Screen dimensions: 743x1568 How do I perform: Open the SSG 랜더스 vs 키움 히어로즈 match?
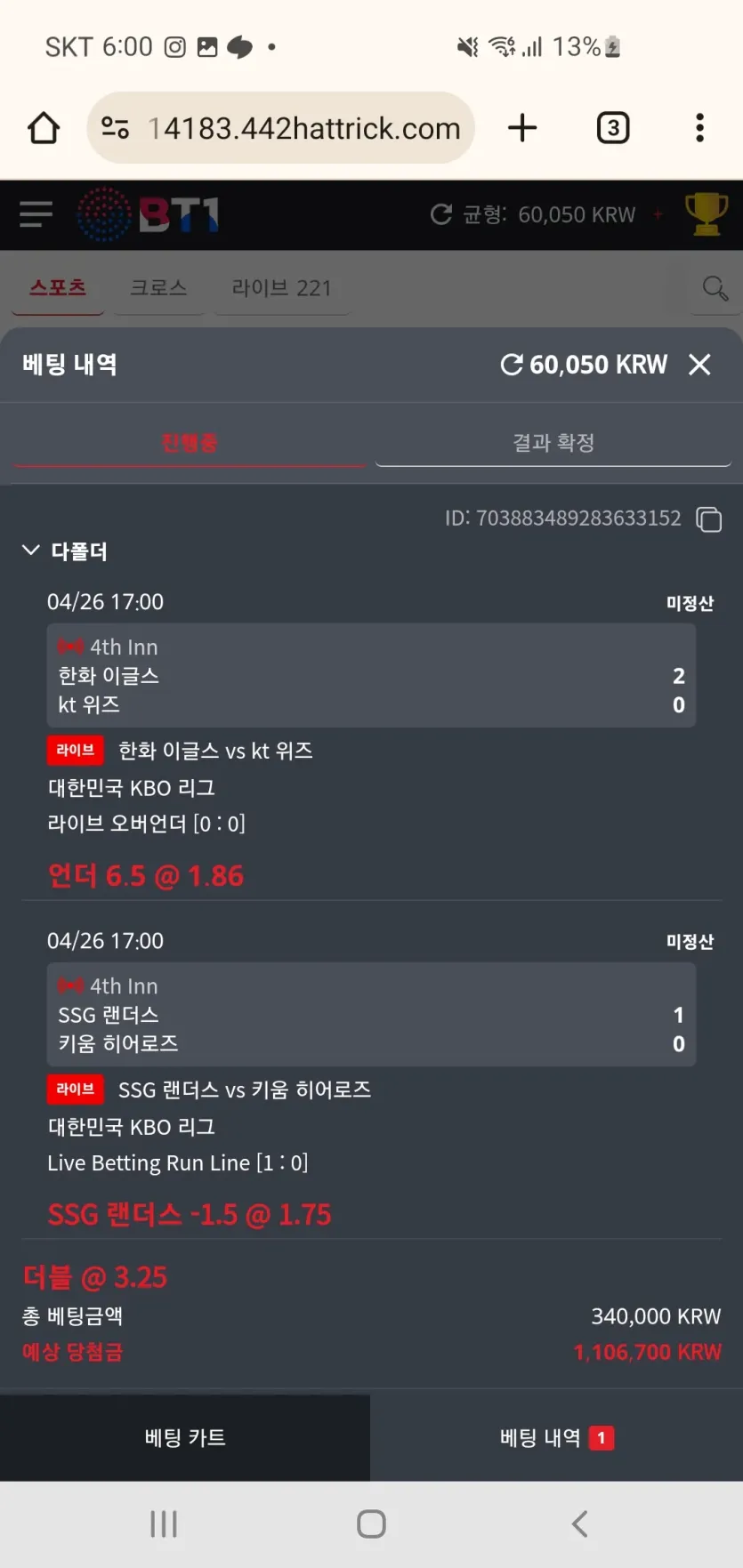[x=244, y=1090]
